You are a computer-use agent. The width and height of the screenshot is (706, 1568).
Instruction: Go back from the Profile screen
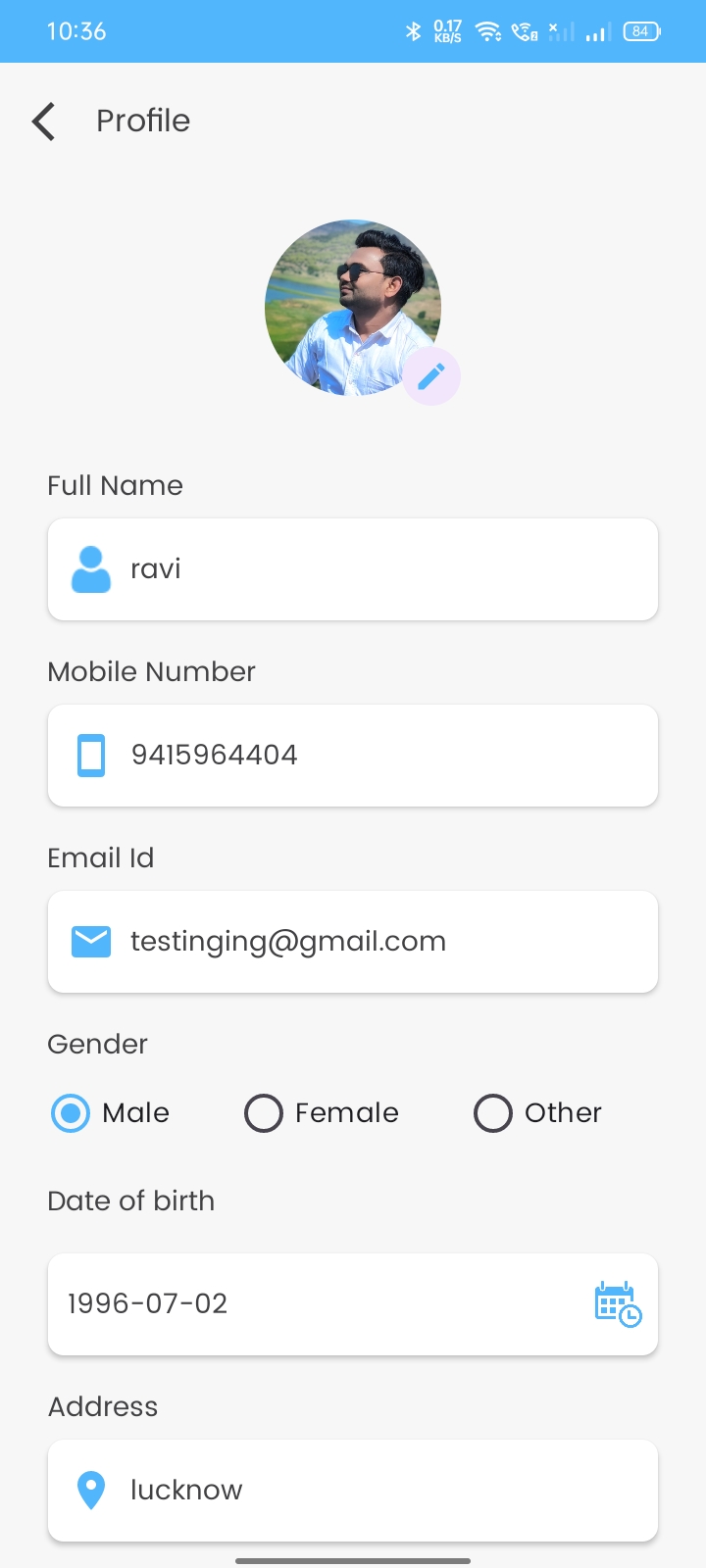[44, 122]
